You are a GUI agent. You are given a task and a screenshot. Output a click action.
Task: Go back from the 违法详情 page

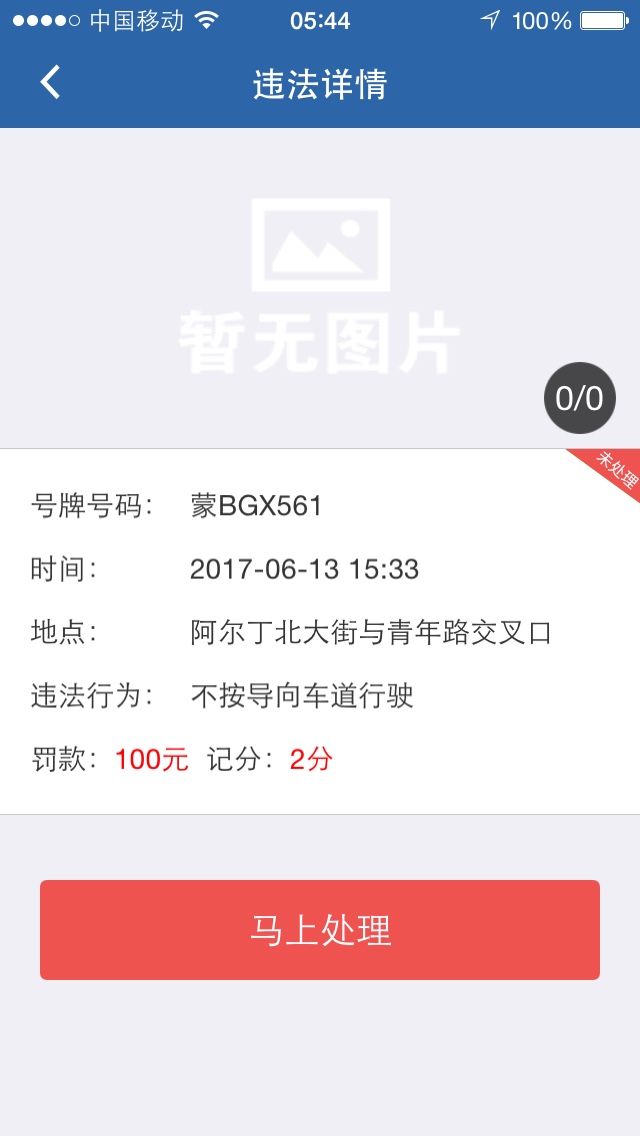pos(50,82)
